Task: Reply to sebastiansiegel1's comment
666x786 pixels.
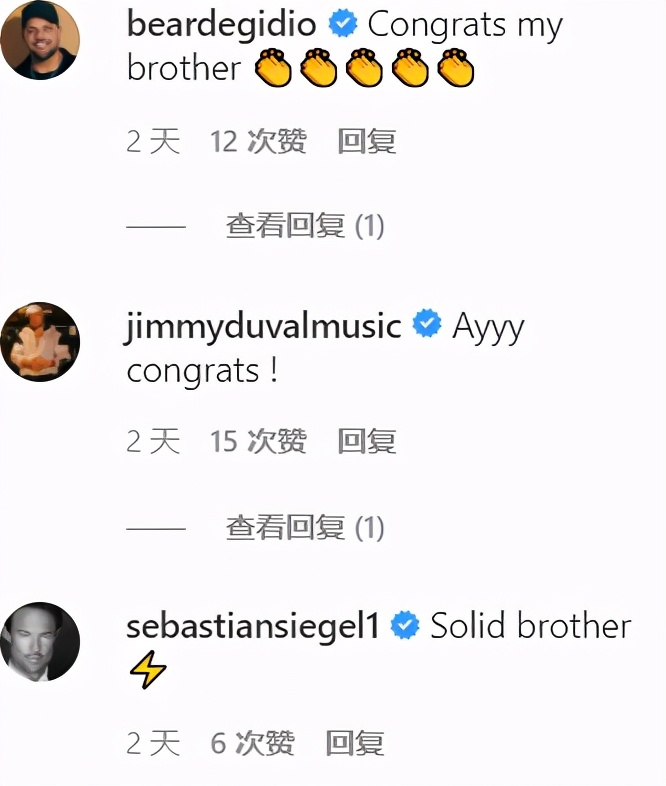Action: tap(355, 743)
